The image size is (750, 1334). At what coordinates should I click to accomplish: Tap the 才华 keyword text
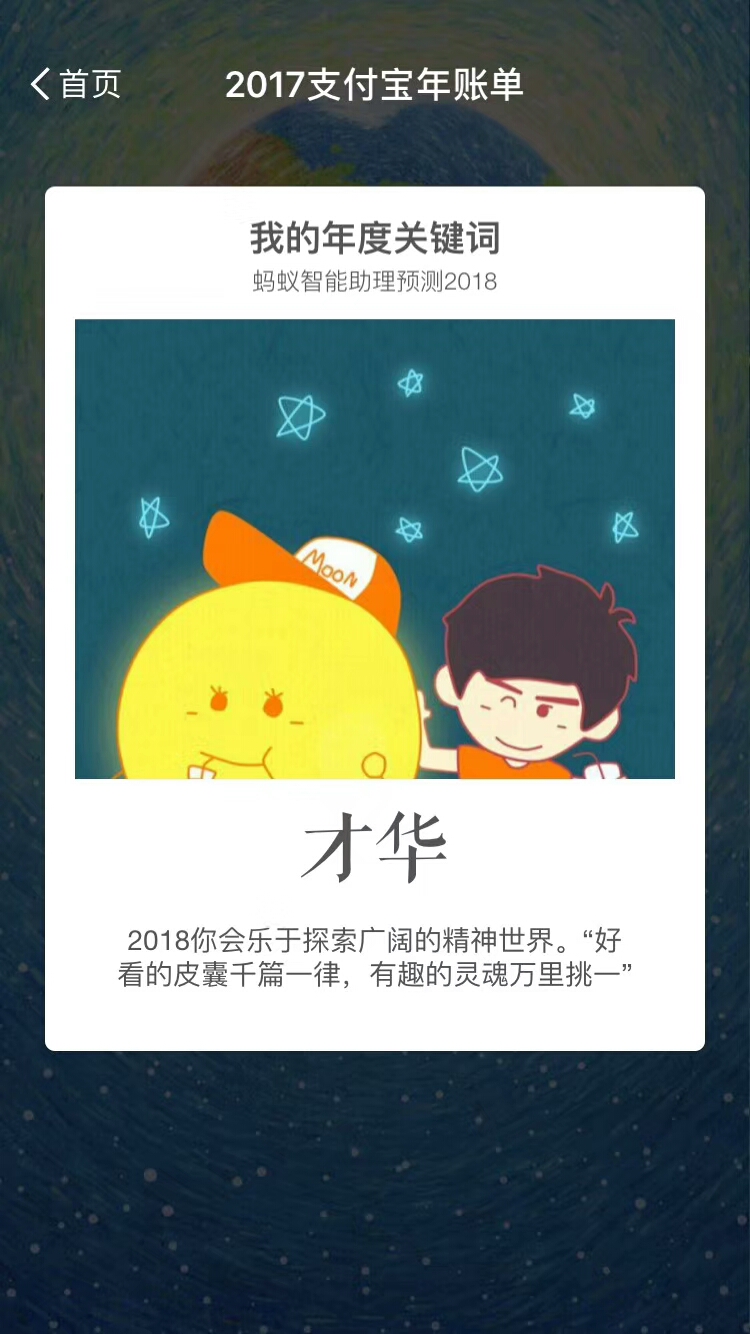pos(374,845)
